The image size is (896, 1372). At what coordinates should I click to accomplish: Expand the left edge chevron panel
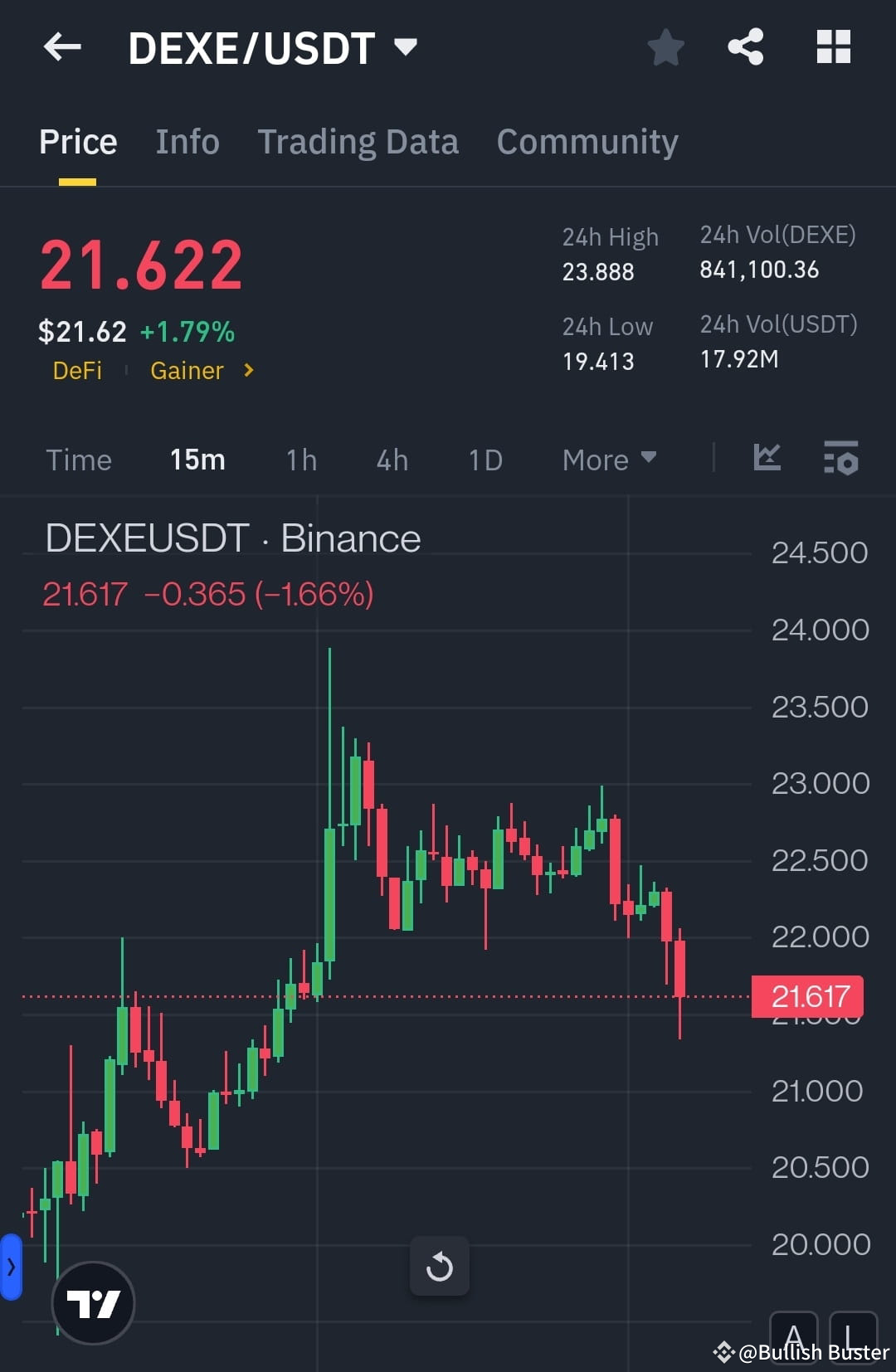(x=11, y=1267)
